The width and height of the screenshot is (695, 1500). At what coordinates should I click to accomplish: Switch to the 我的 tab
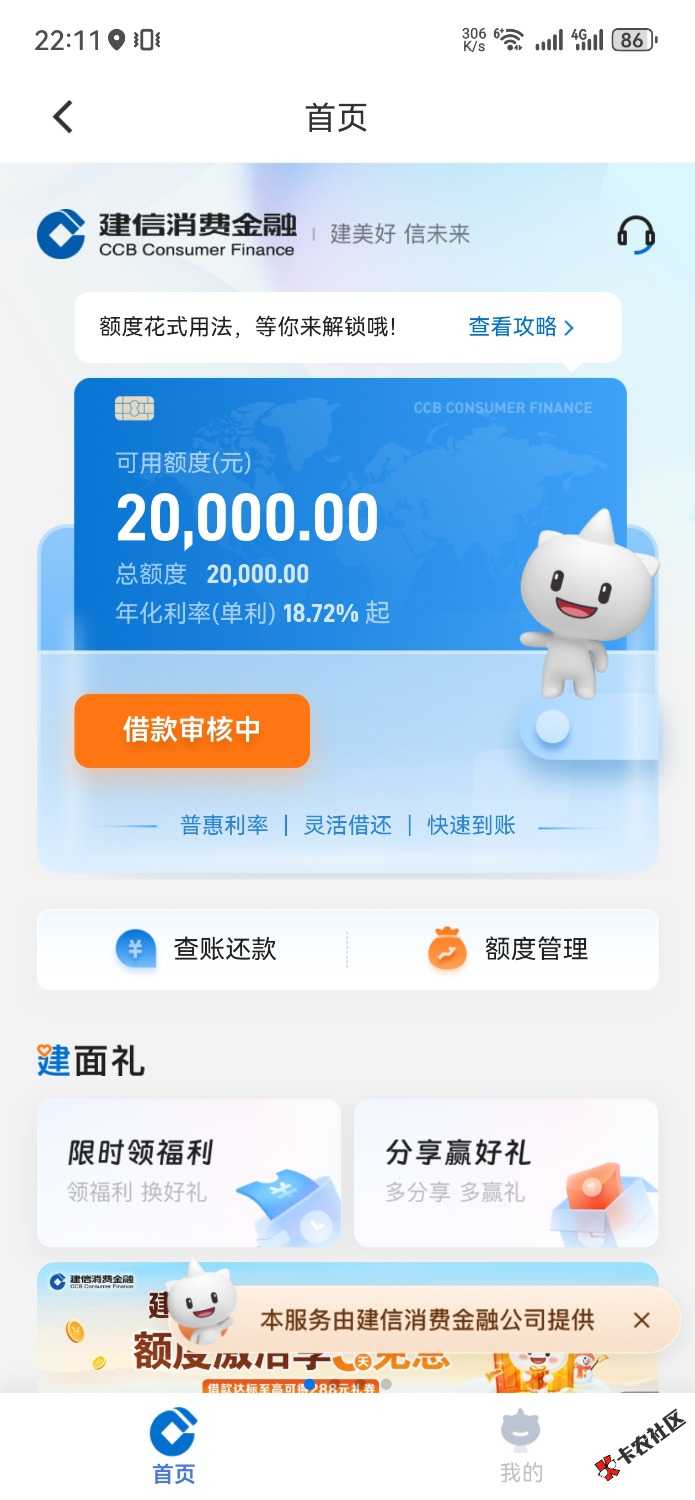point(521,1447)
